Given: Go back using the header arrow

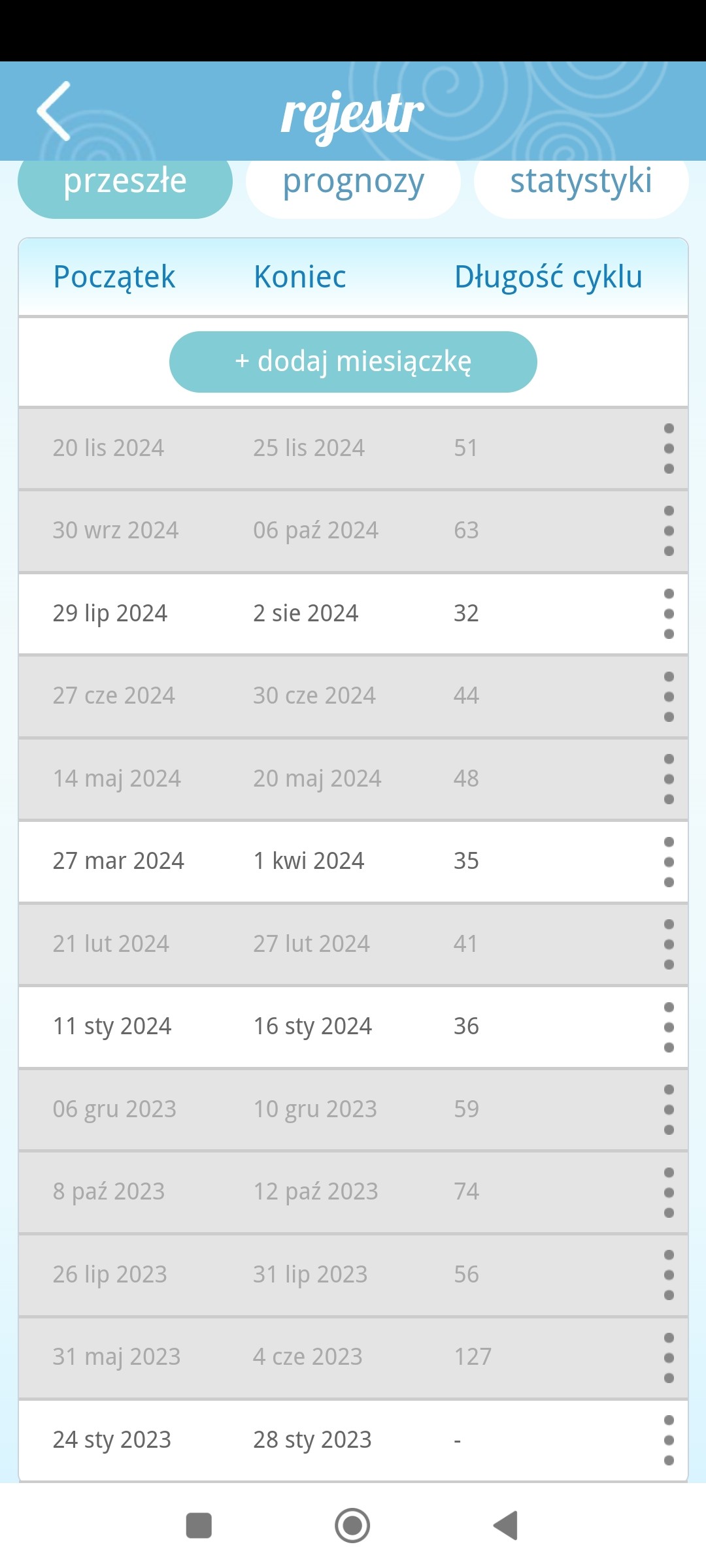Looking at the screenshot, I should pyautogui.click(x=54, y=111).
